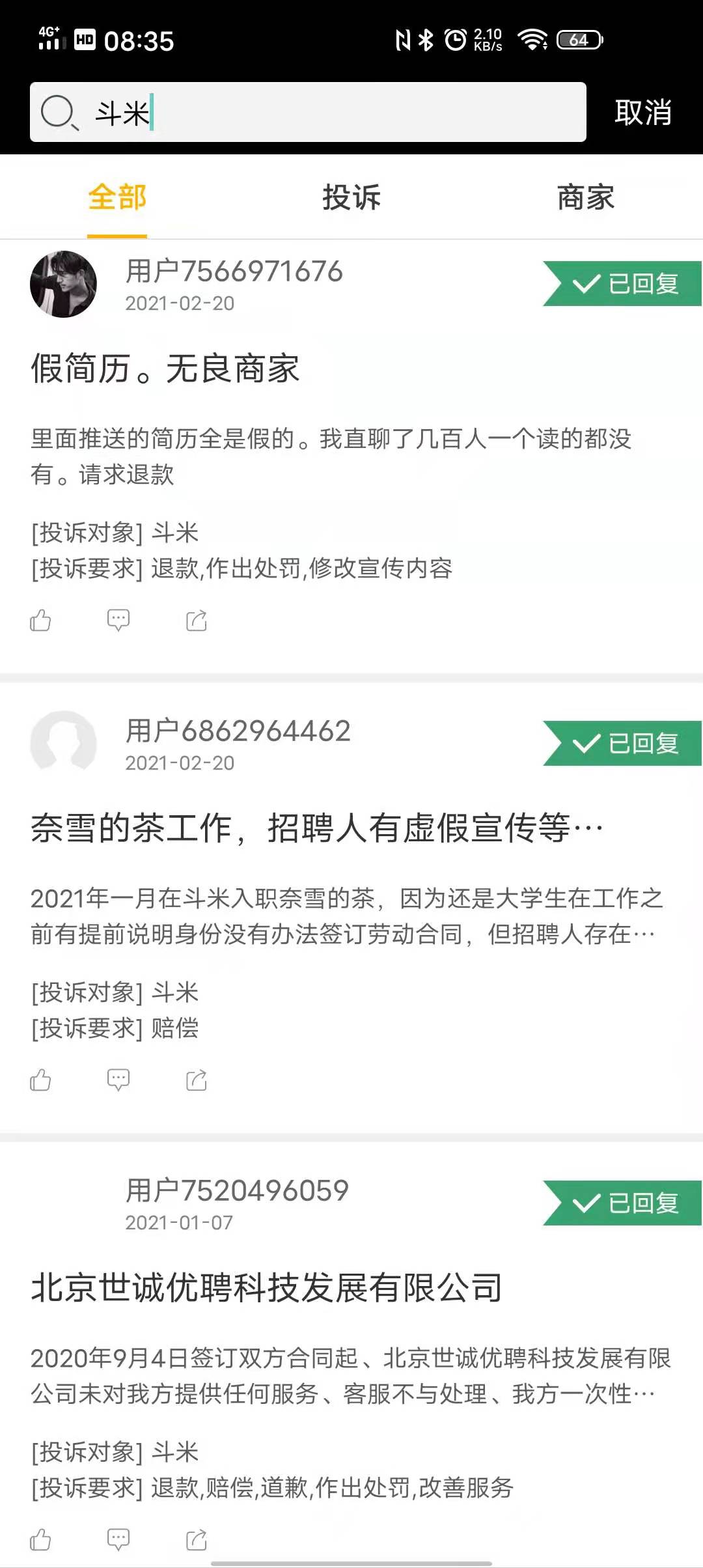This screenshot has width=703, height=1568.
Task: Open the 北京世诚优聘科技发展有限公司 complaint
Action: pyautogui.click(x=266, y=1288)
